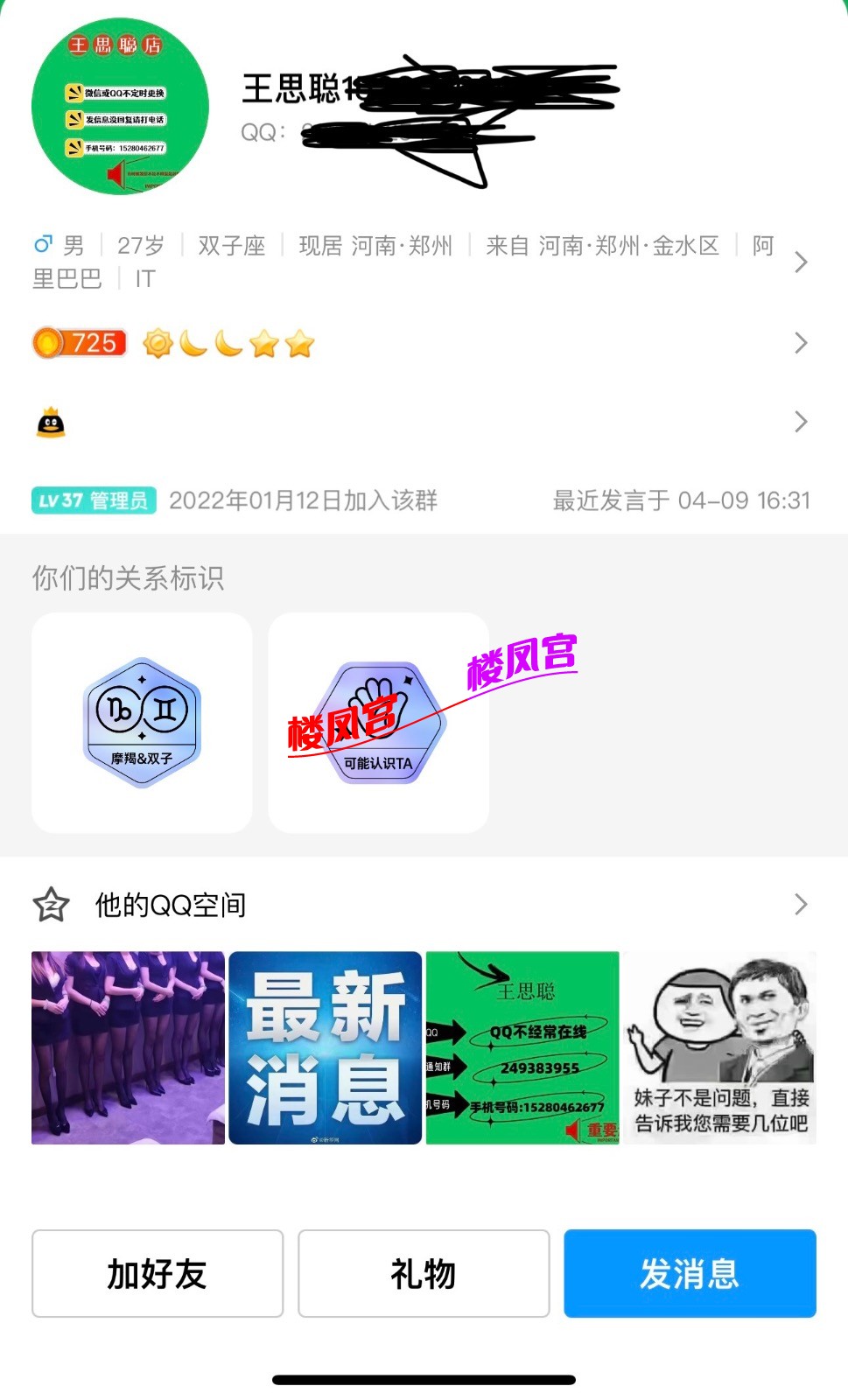Open the penguin icon row
This screenshot has height=1400, width=848.
point(420,423)
